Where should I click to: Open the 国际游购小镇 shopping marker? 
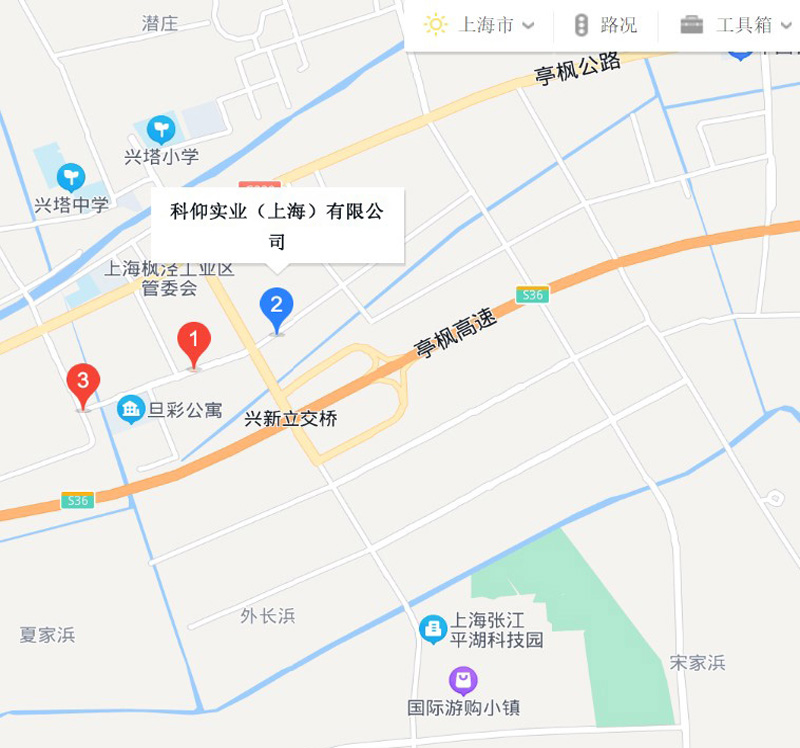(x=463, y=682)
